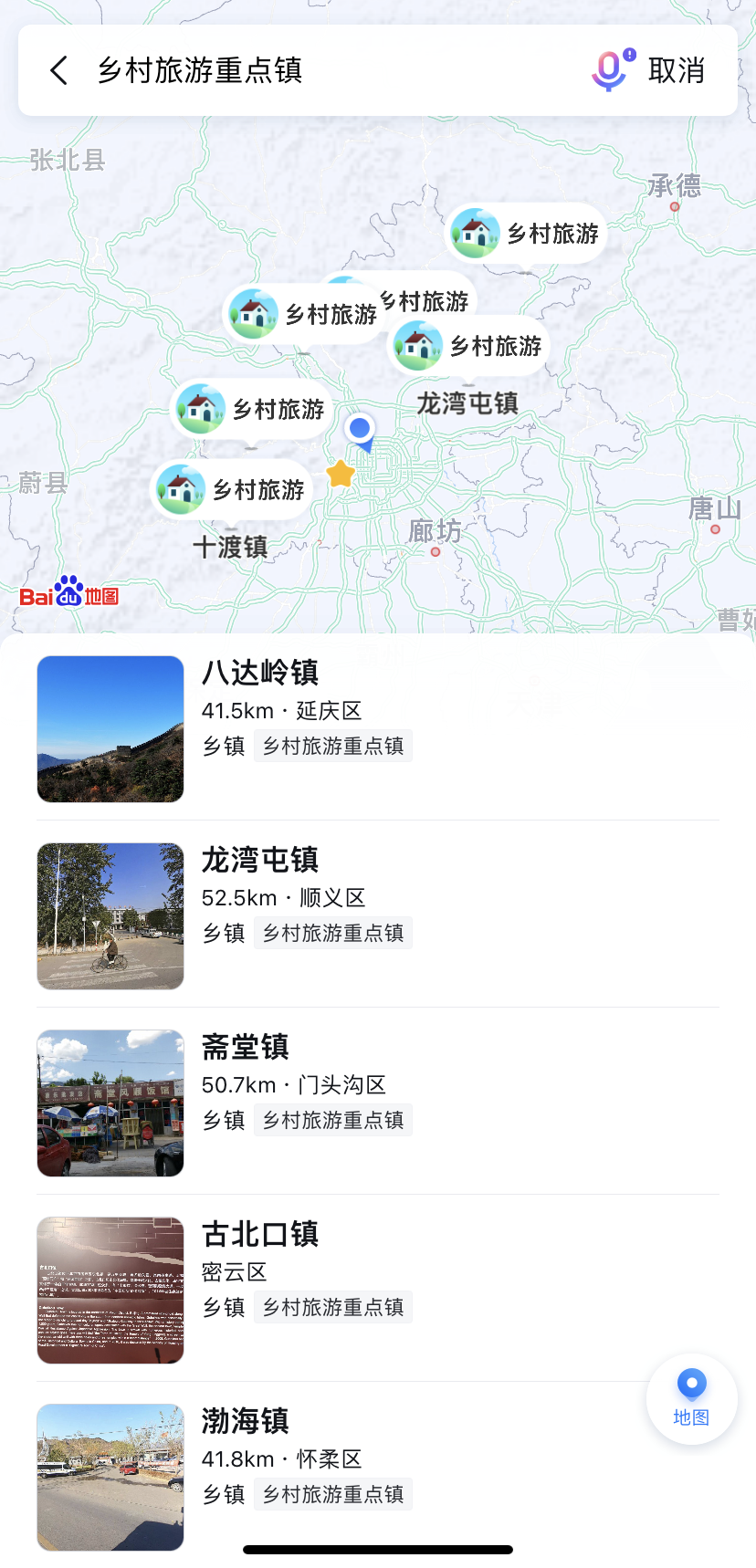Switch to map view with 地图 button

point(691,1398)
